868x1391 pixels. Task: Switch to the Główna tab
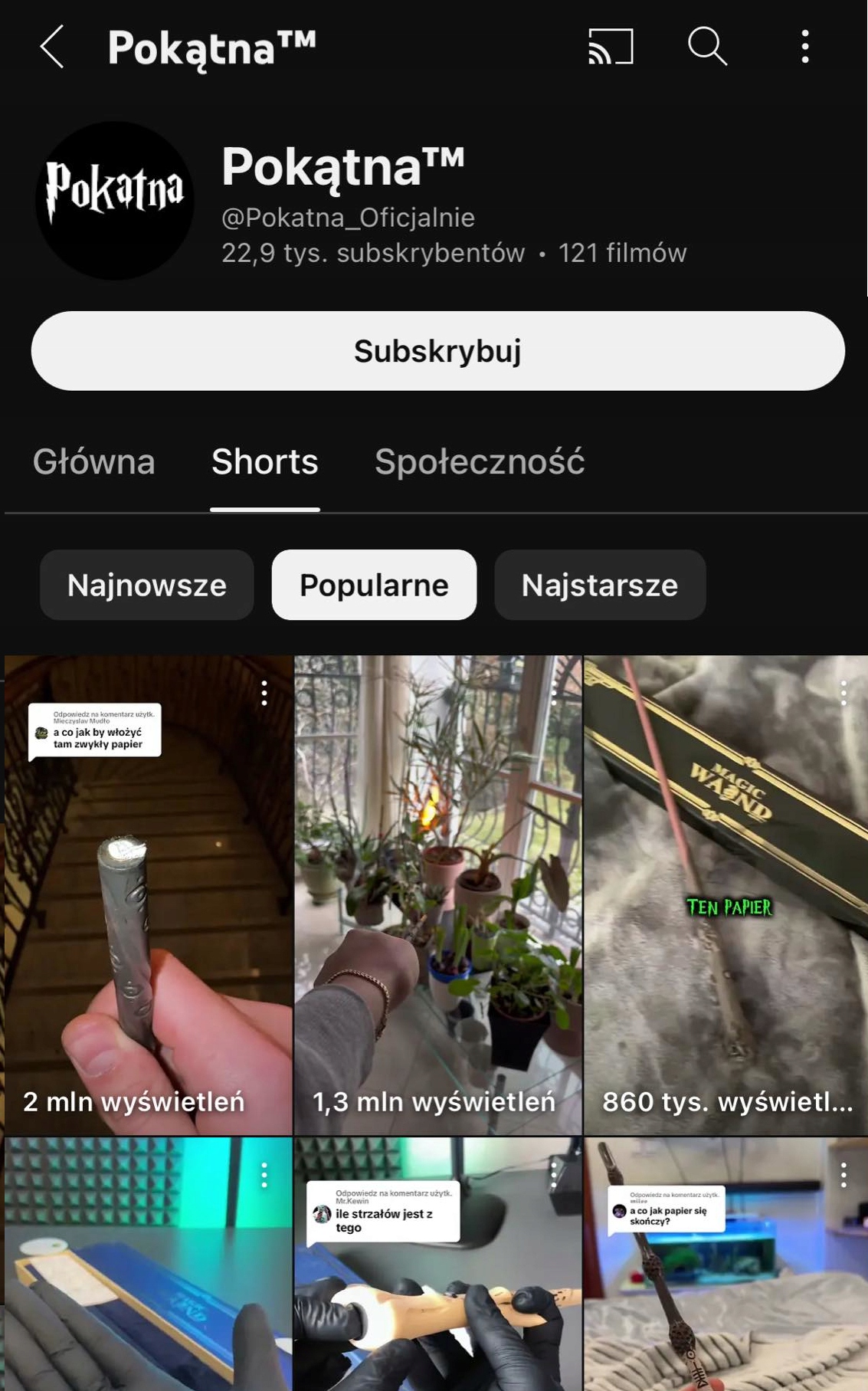[94, 462]
